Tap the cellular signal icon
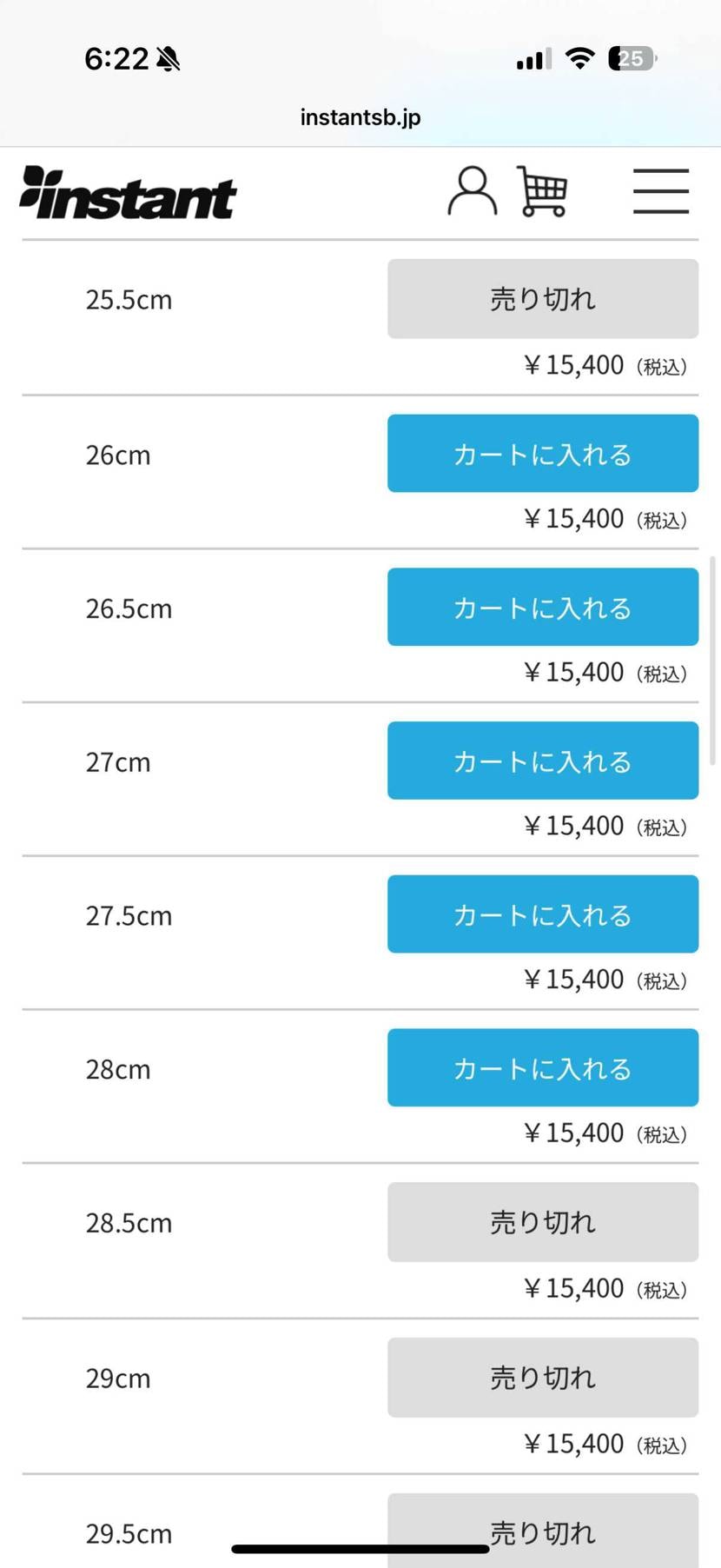Screen dimensions: 721x1568 coord(530,58)
